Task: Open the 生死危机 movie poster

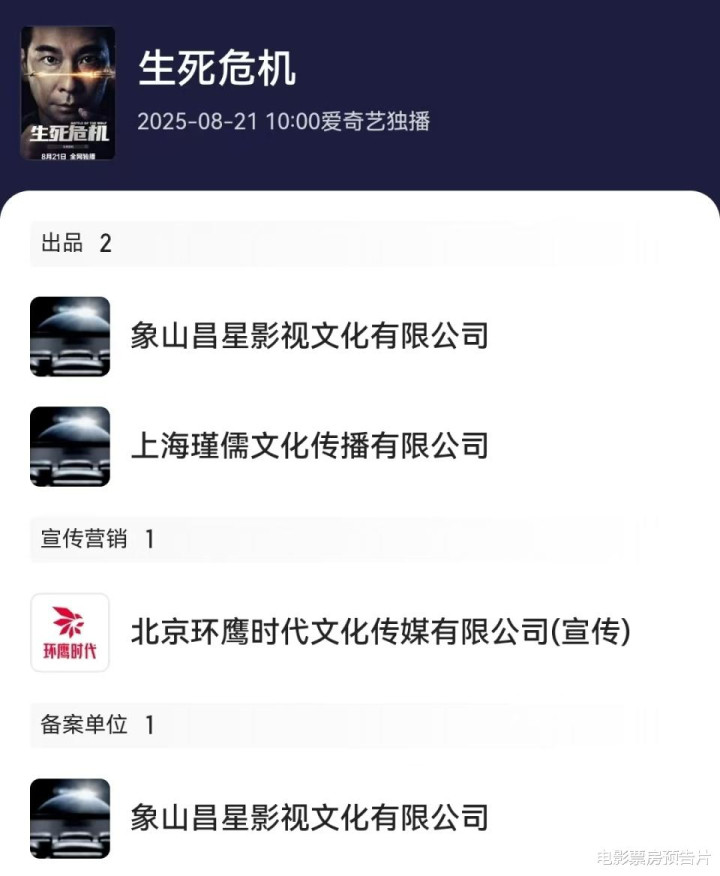Action: (68, 93)
